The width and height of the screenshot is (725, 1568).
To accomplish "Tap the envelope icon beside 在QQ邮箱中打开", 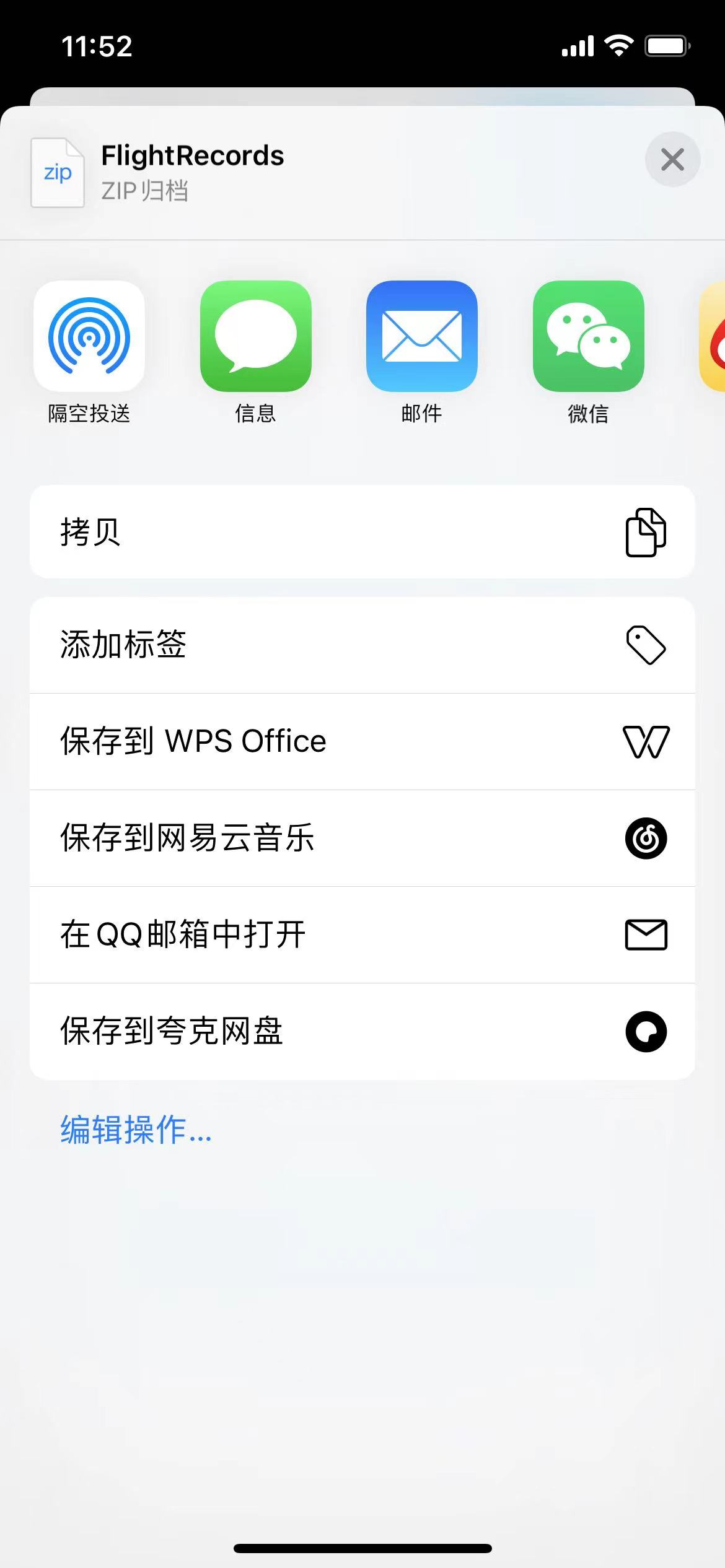I will 644,935.
